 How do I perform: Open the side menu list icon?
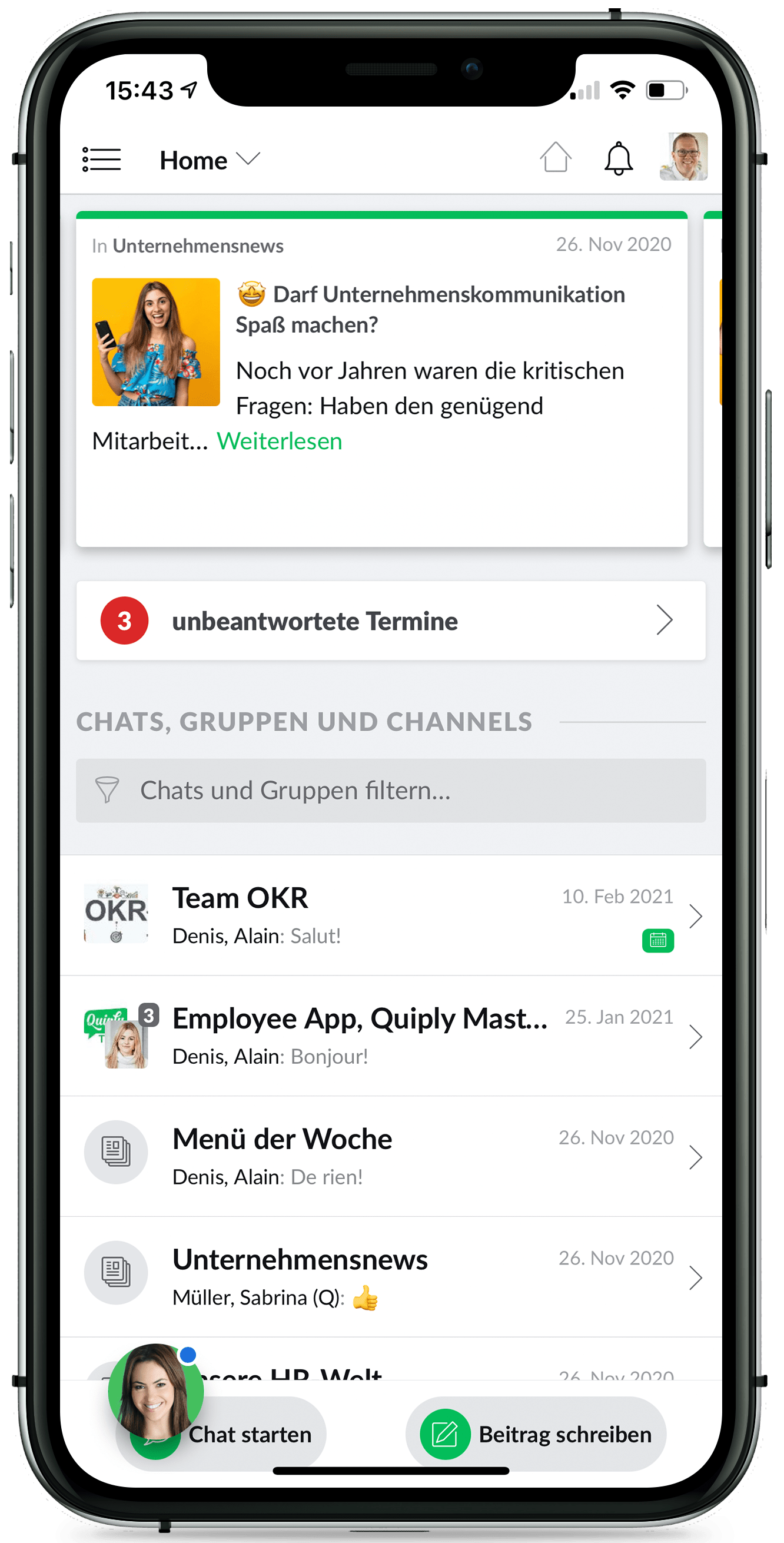point(101,160)
